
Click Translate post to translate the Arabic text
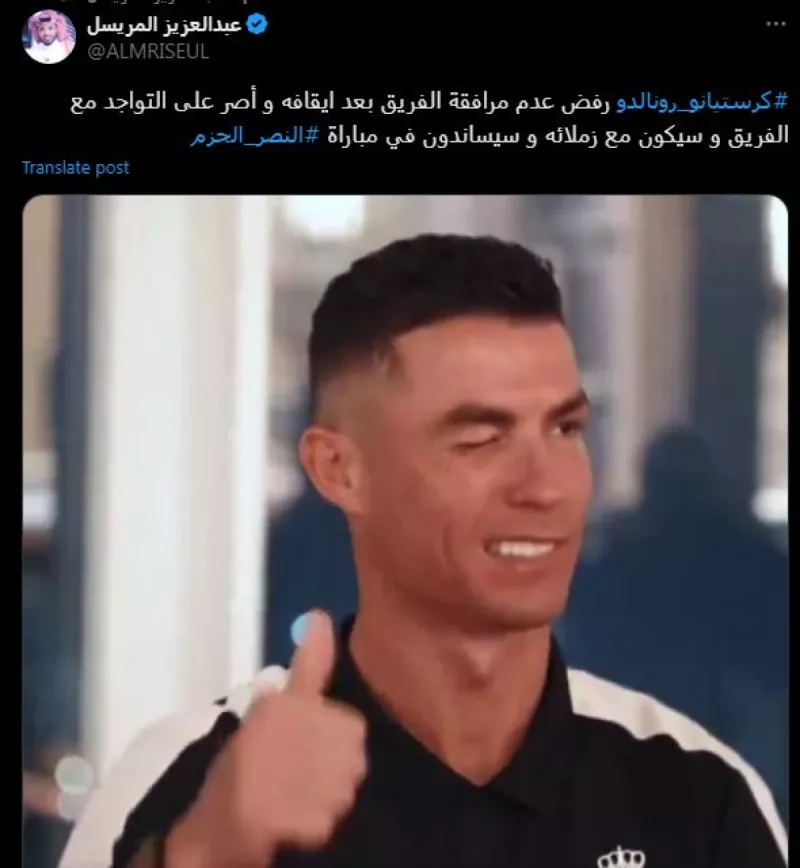pyautogui.click(x=73, y=169)
